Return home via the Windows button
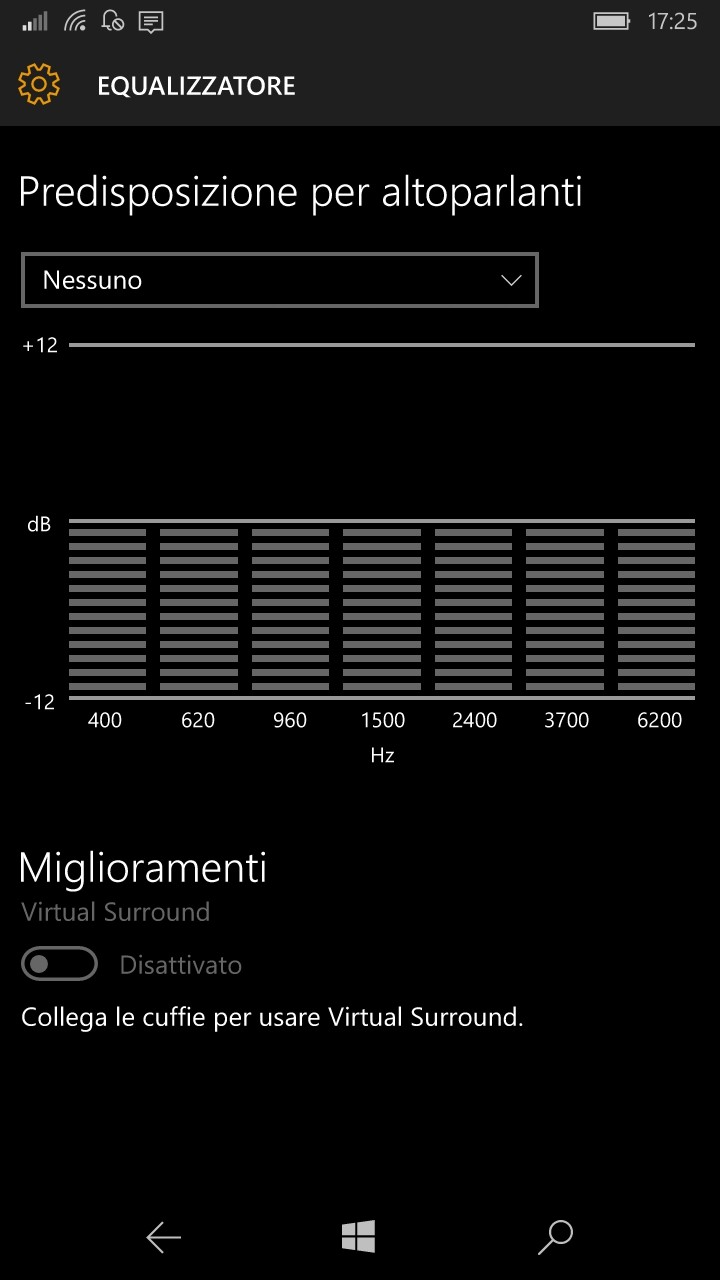Screen dimensions: 720x1280 [358, 1237]
